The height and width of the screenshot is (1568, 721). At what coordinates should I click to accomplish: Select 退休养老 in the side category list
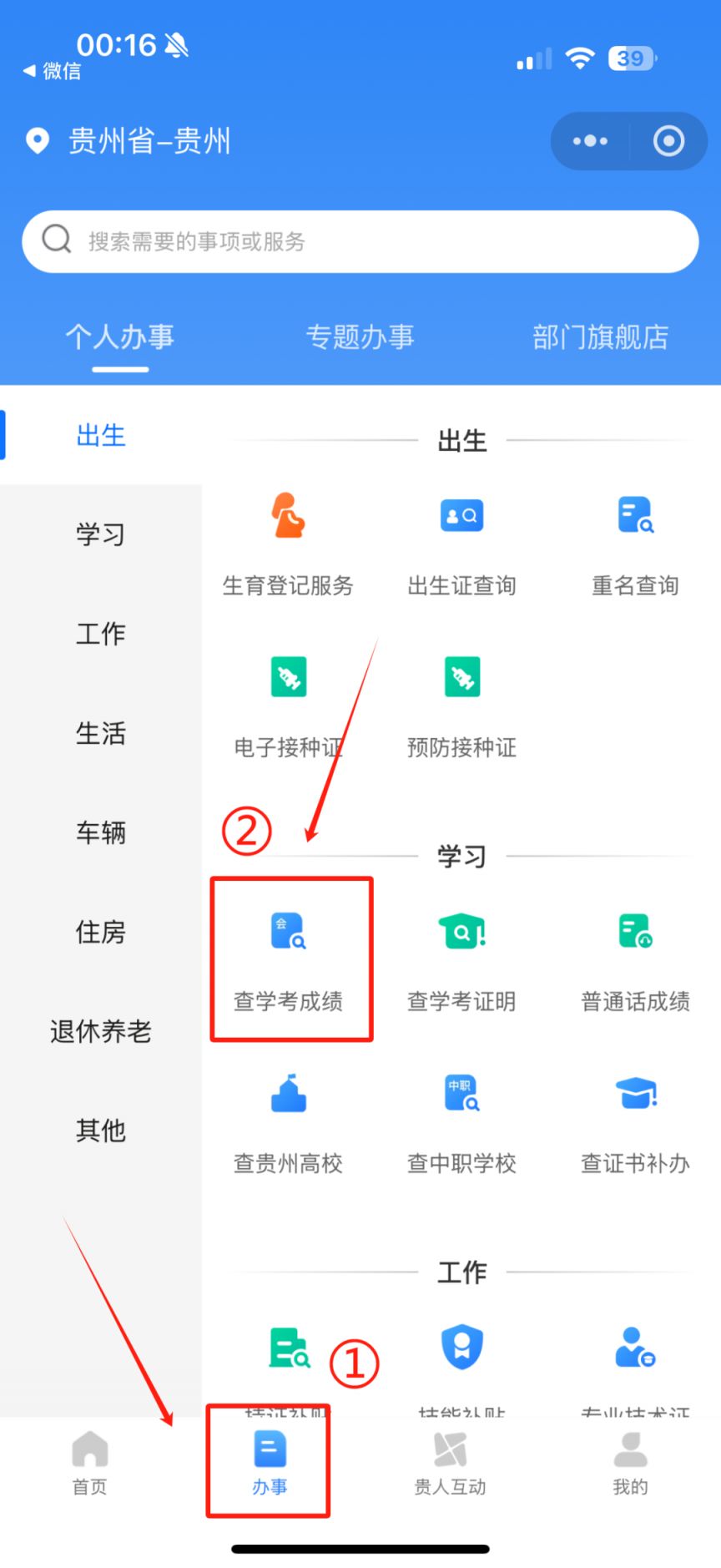(101, 1031)
